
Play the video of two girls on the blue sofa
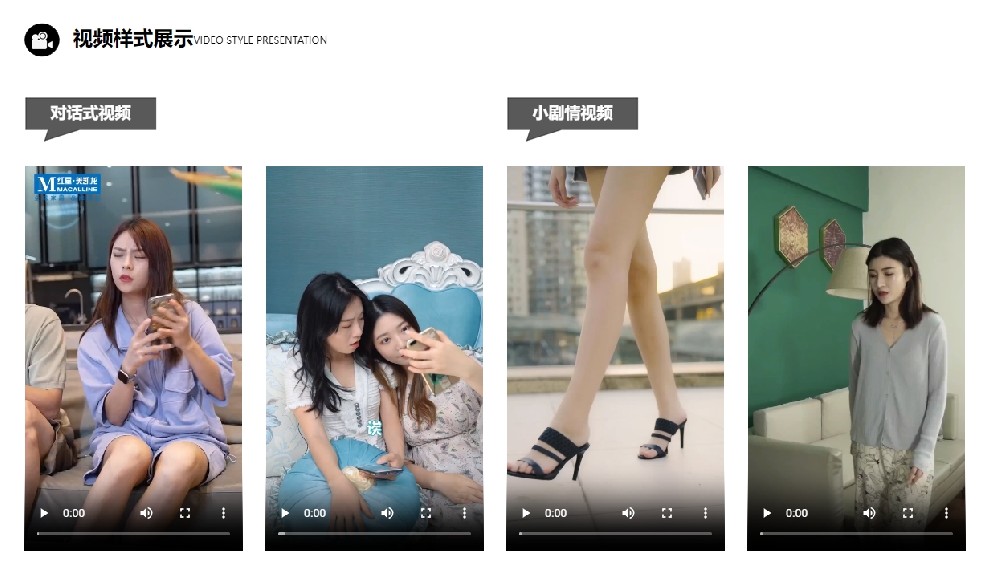[x=285, y=513]
